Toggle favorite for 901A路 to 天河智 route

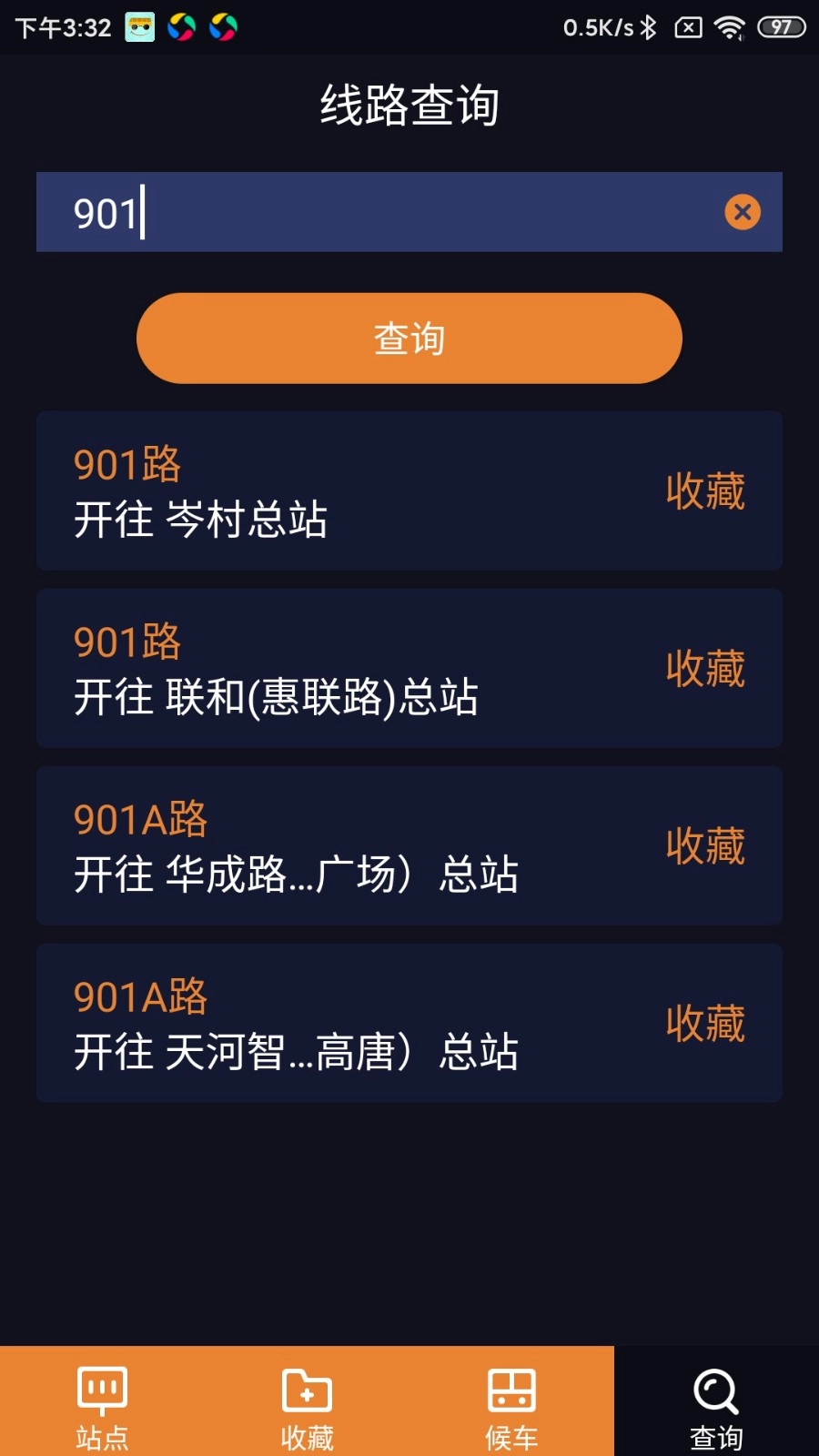pyautogui.click(x=706, y=1023)
